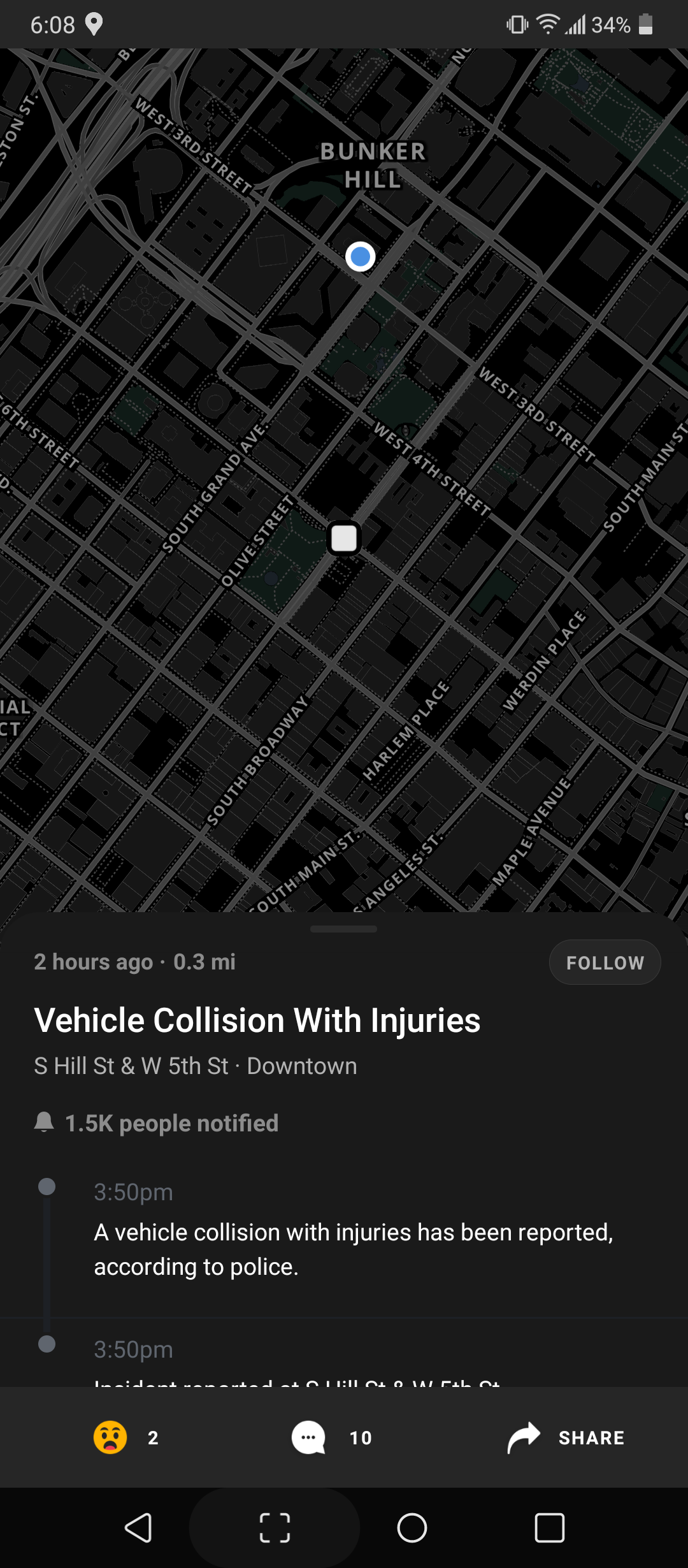Expand the incident details sheet handle

[343, 929]
